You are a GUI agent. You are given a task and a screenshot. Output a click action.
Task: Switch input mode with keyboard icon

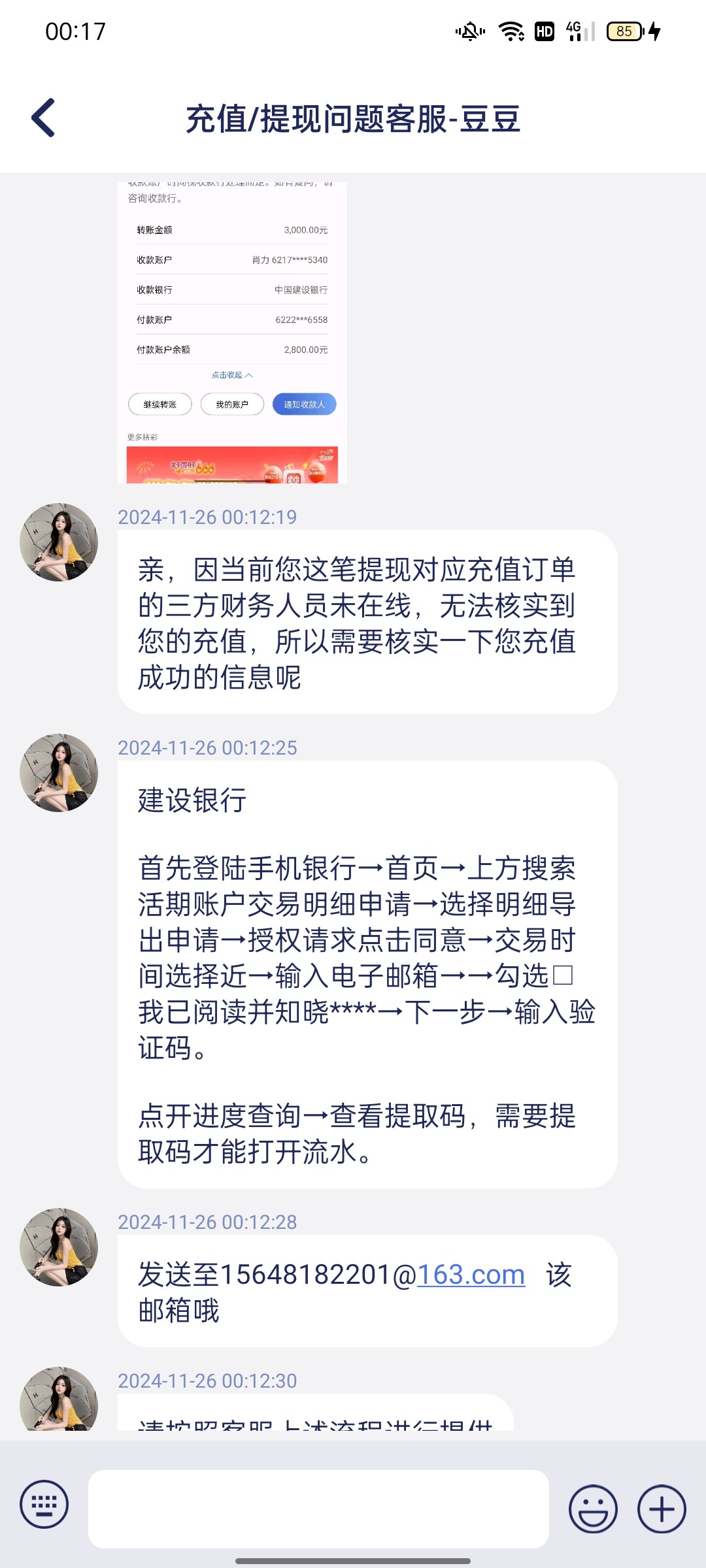coord(44,1504)
